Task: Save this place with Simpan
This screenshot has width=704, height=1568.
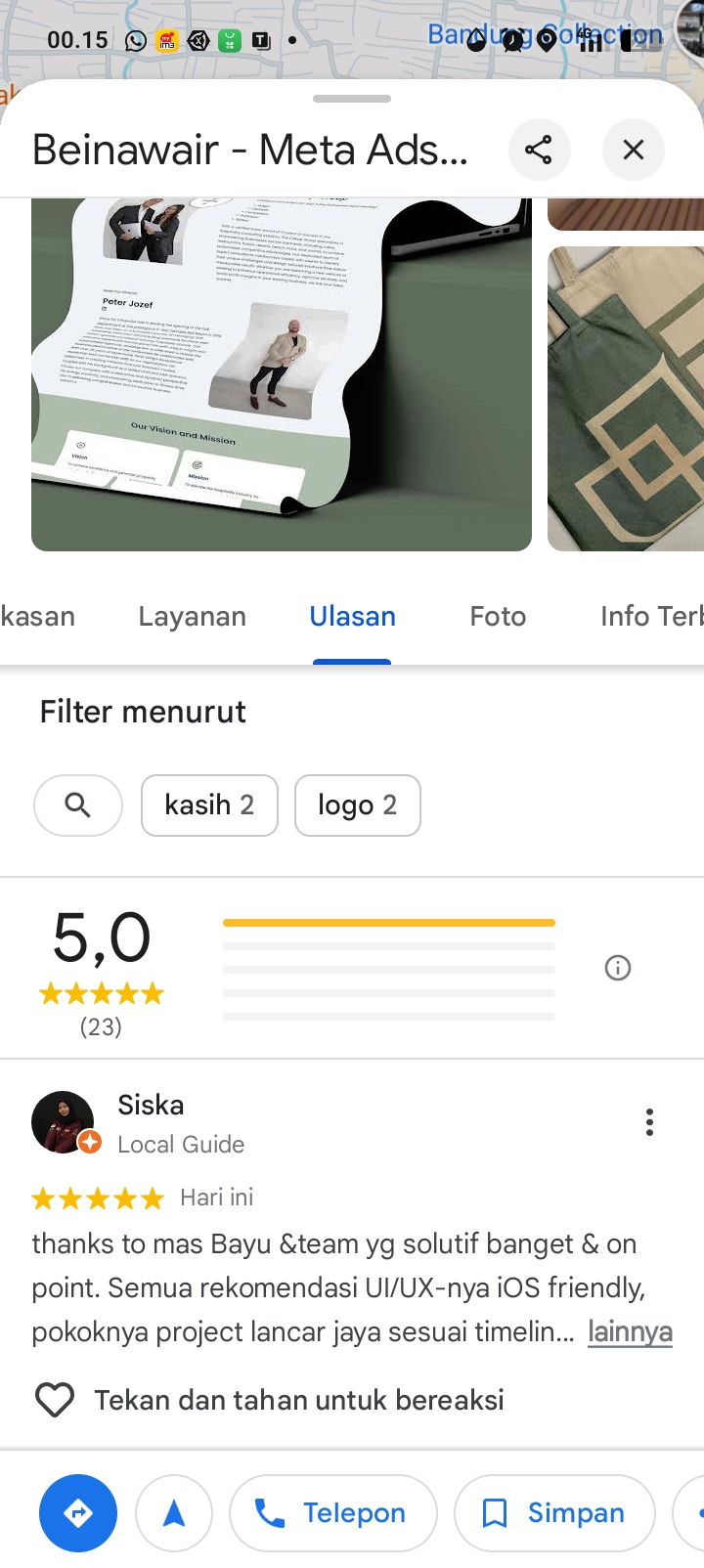Action: point(554,1513)
